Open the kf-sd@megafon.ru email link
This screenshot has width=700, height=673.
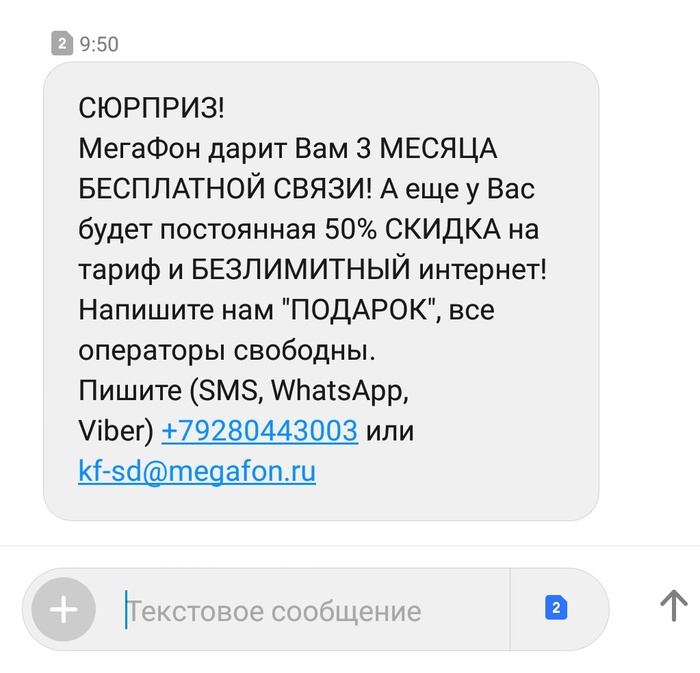197,471
